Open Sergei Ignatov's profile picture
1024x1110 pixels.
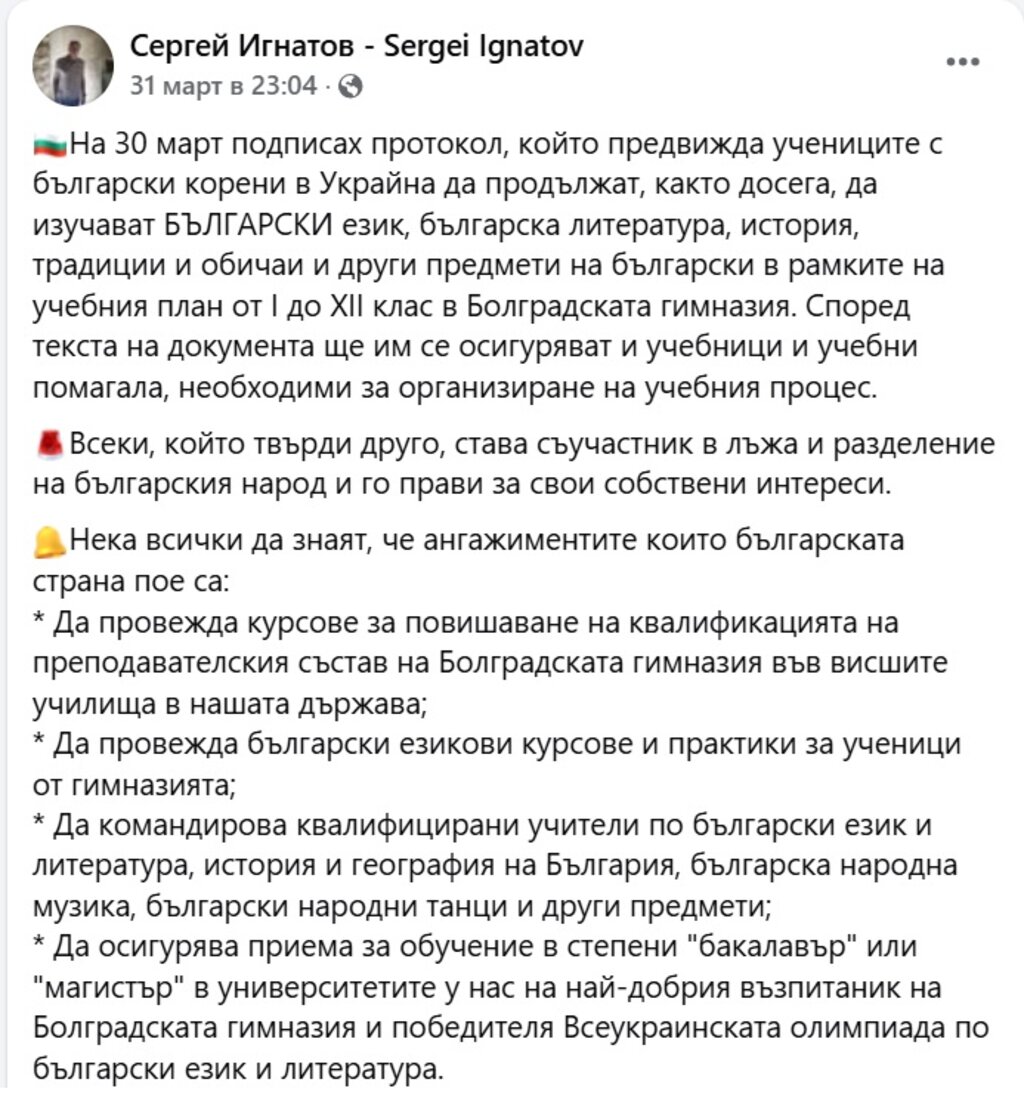click(73, 66)
